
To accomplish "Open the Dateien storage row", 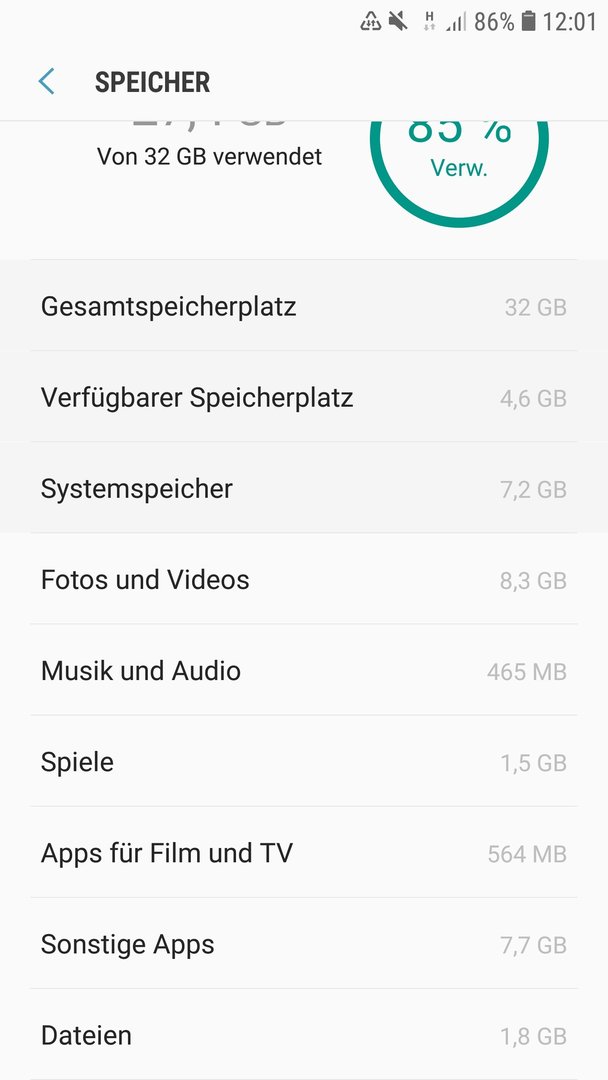I will point(304,1035).
